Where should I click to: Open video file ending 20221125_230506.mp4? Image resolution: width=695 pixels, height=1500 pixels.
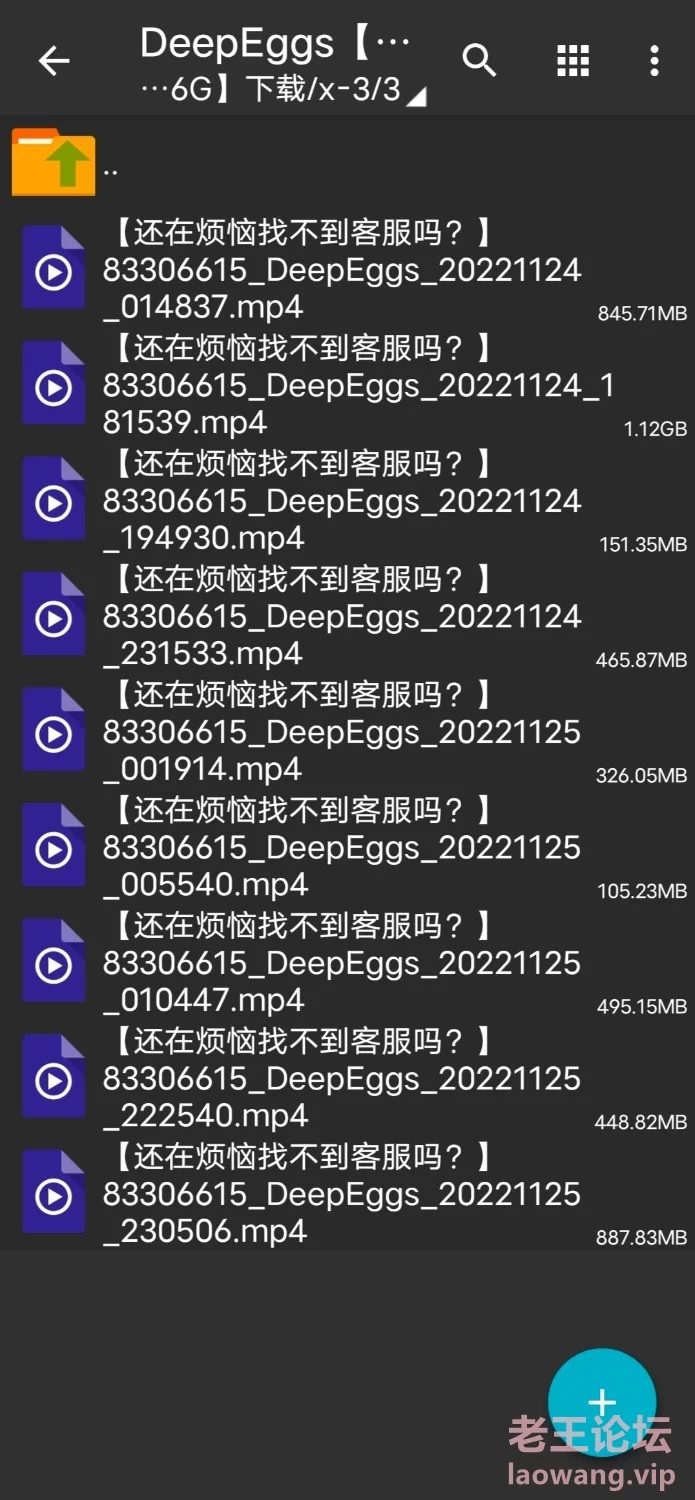(342, 1195)
